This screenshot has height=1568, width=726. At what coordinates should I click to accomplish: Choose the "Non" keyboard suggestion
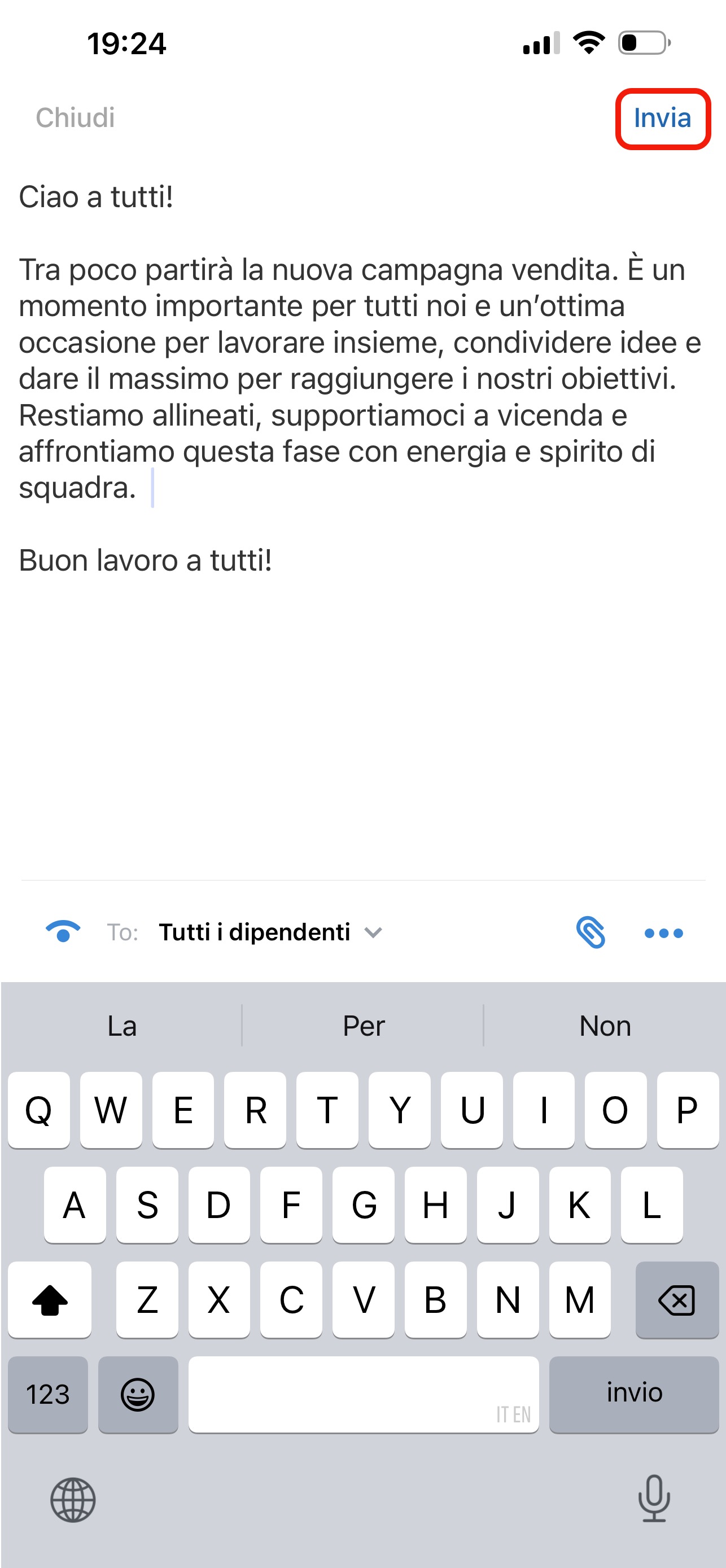point(604,1026)
